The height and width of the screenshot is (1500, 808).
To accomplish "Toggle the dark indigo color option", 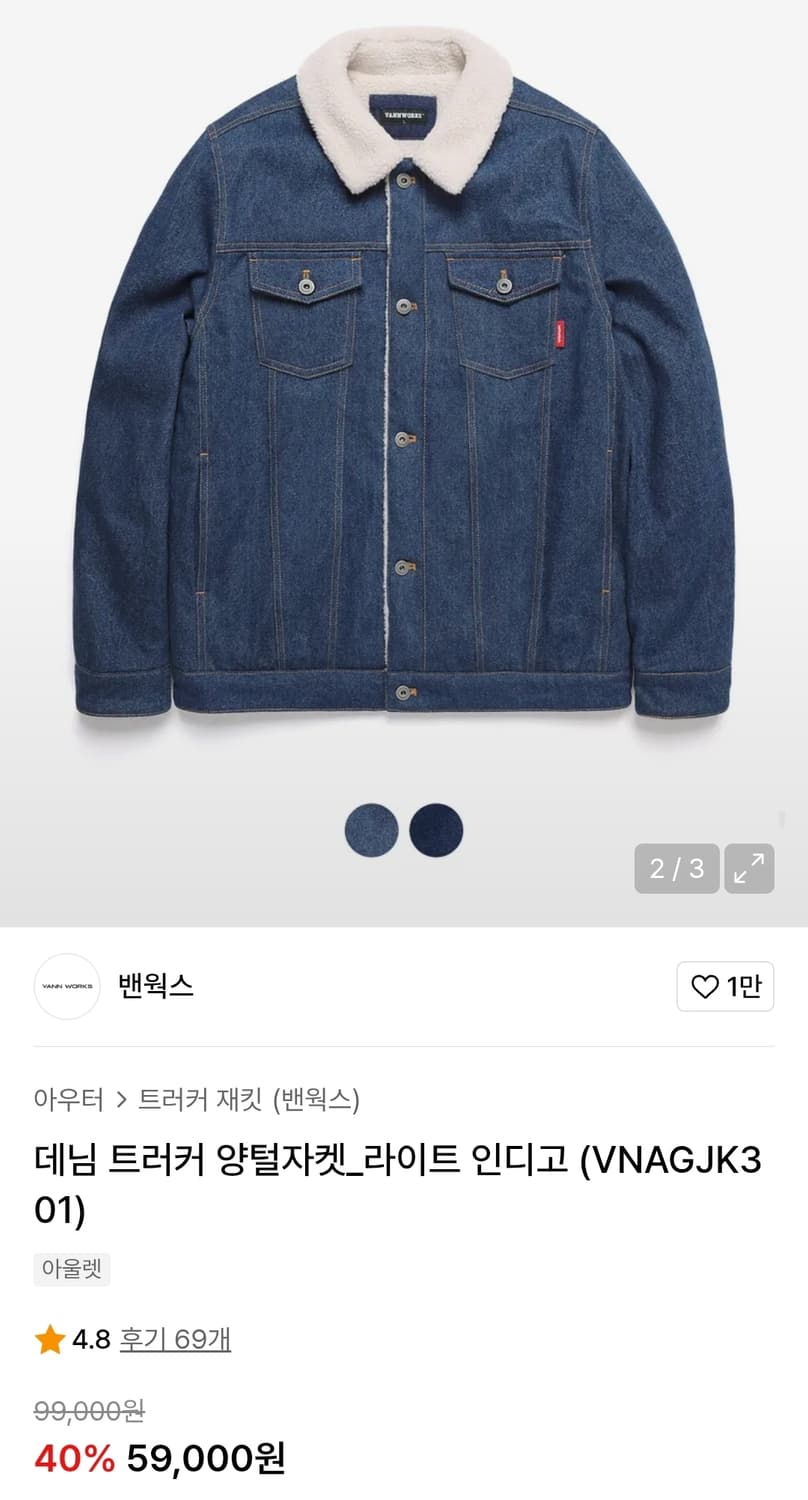I will point(437,831).
